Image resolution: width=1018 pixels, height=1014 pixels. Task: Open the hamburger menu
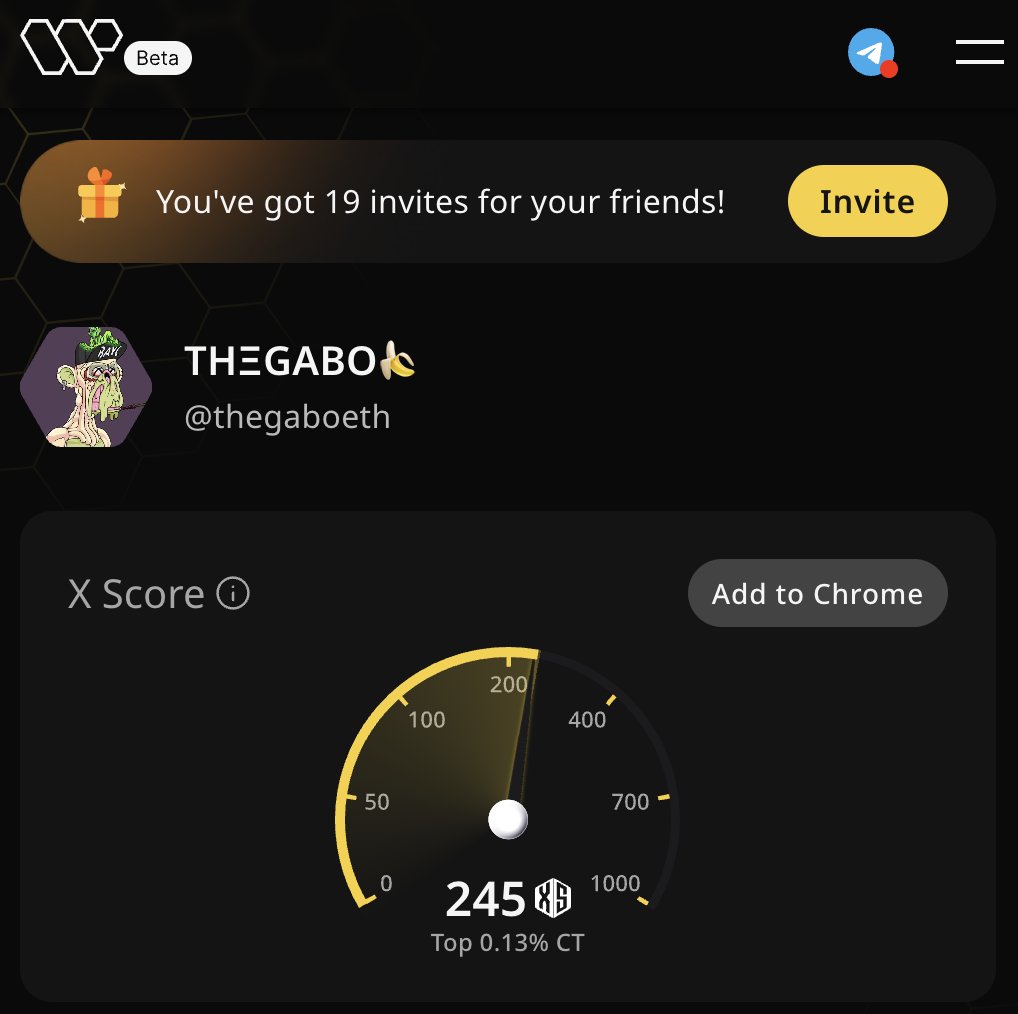pos(979,52)
